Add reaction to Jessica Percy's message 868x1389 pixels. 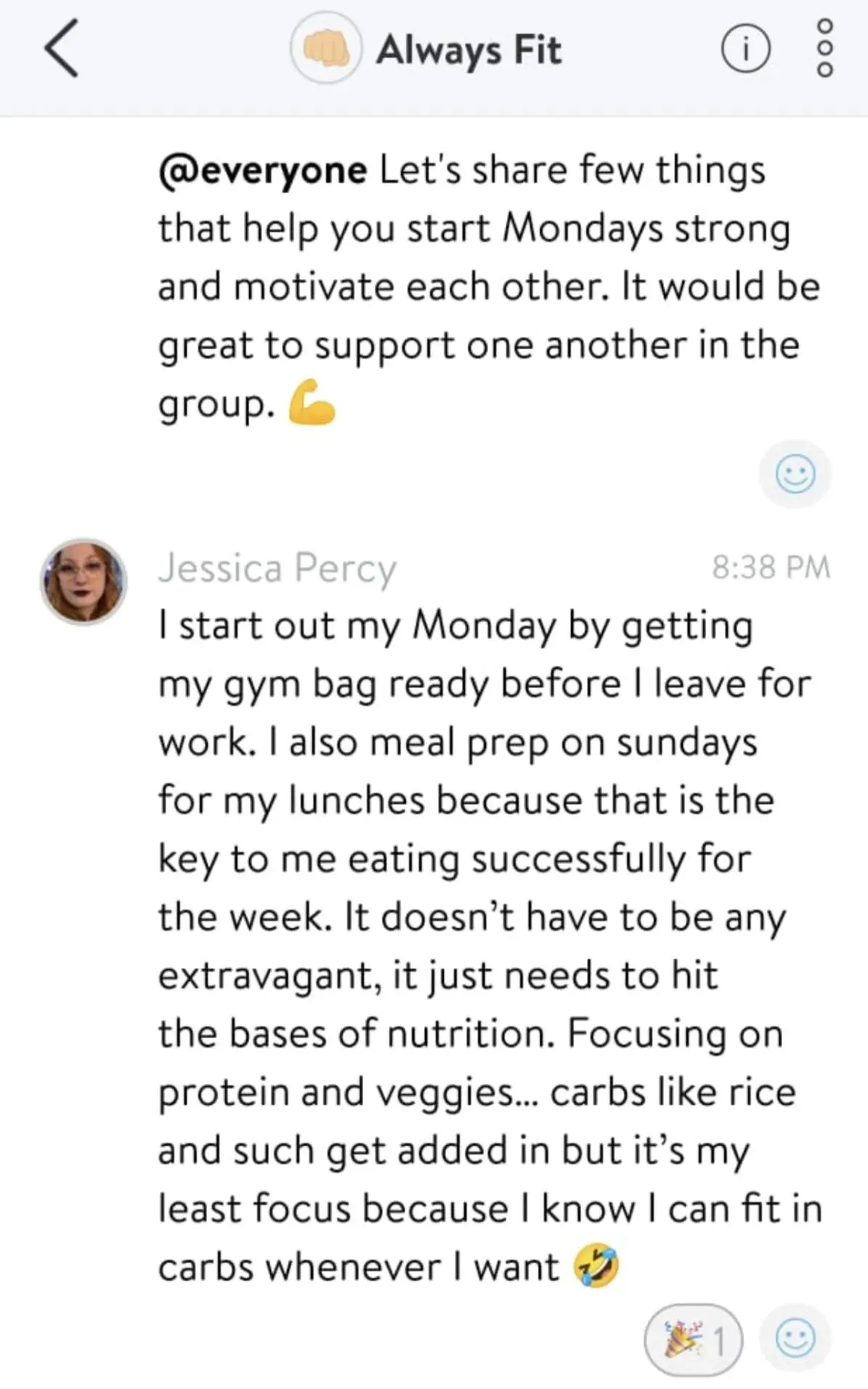click(x=795, y=1339)
